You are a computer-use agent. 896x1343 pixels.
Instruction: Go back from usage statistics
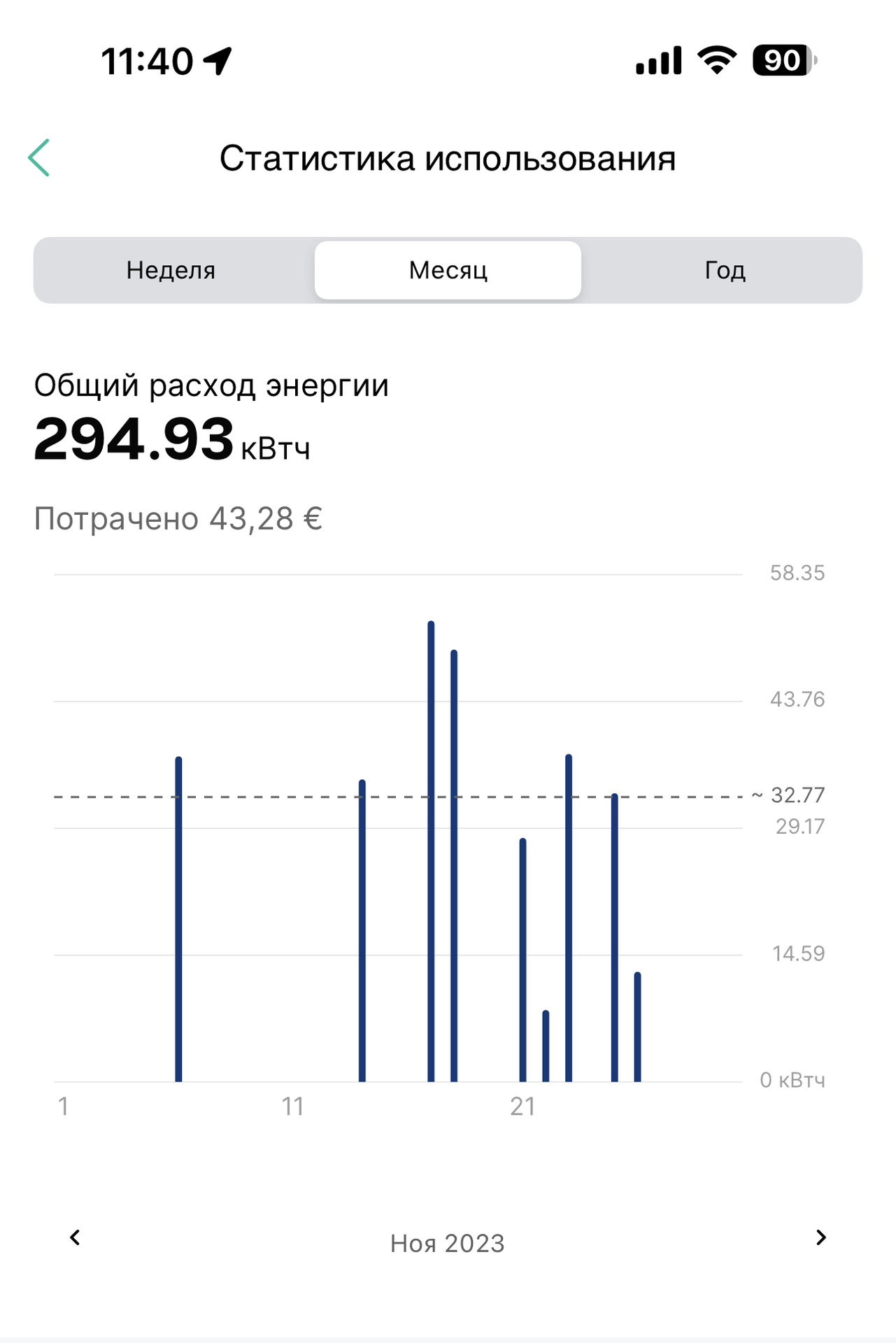click(x=40, y=158)
